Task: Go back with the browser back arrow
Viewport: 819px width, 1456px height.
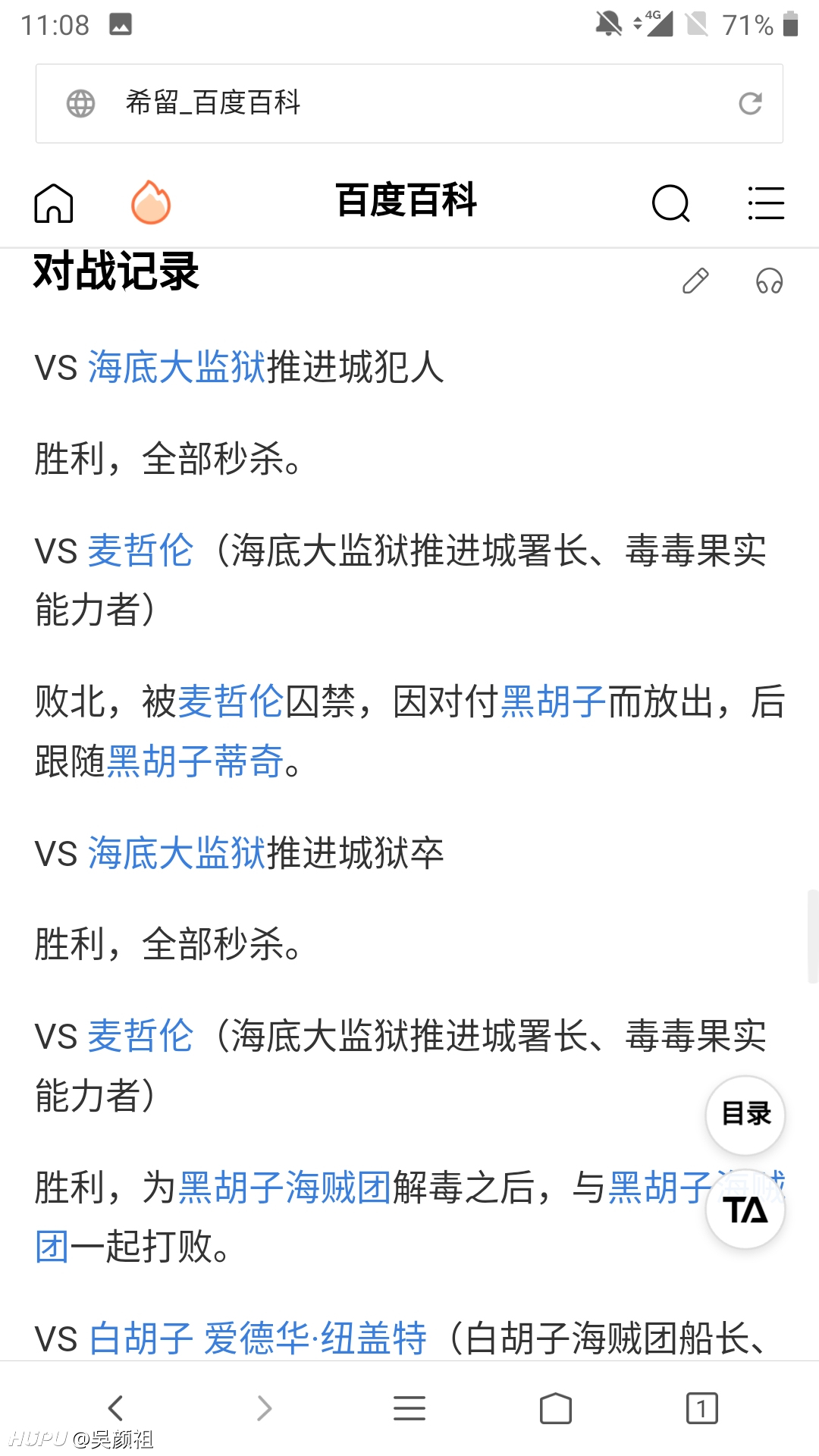Action: click(x=116, y=1408)
